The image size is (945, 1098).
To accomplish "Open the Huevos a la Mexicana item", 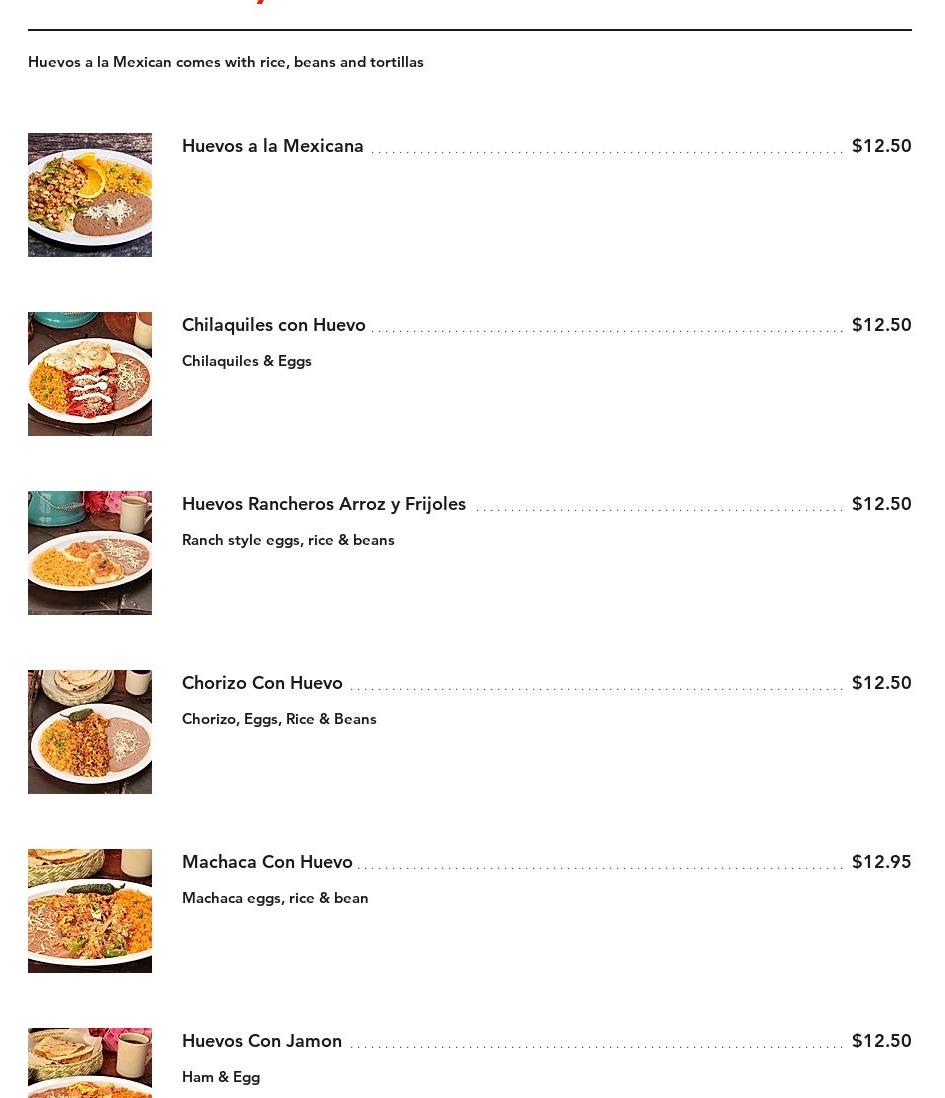I will coord(273,146).
